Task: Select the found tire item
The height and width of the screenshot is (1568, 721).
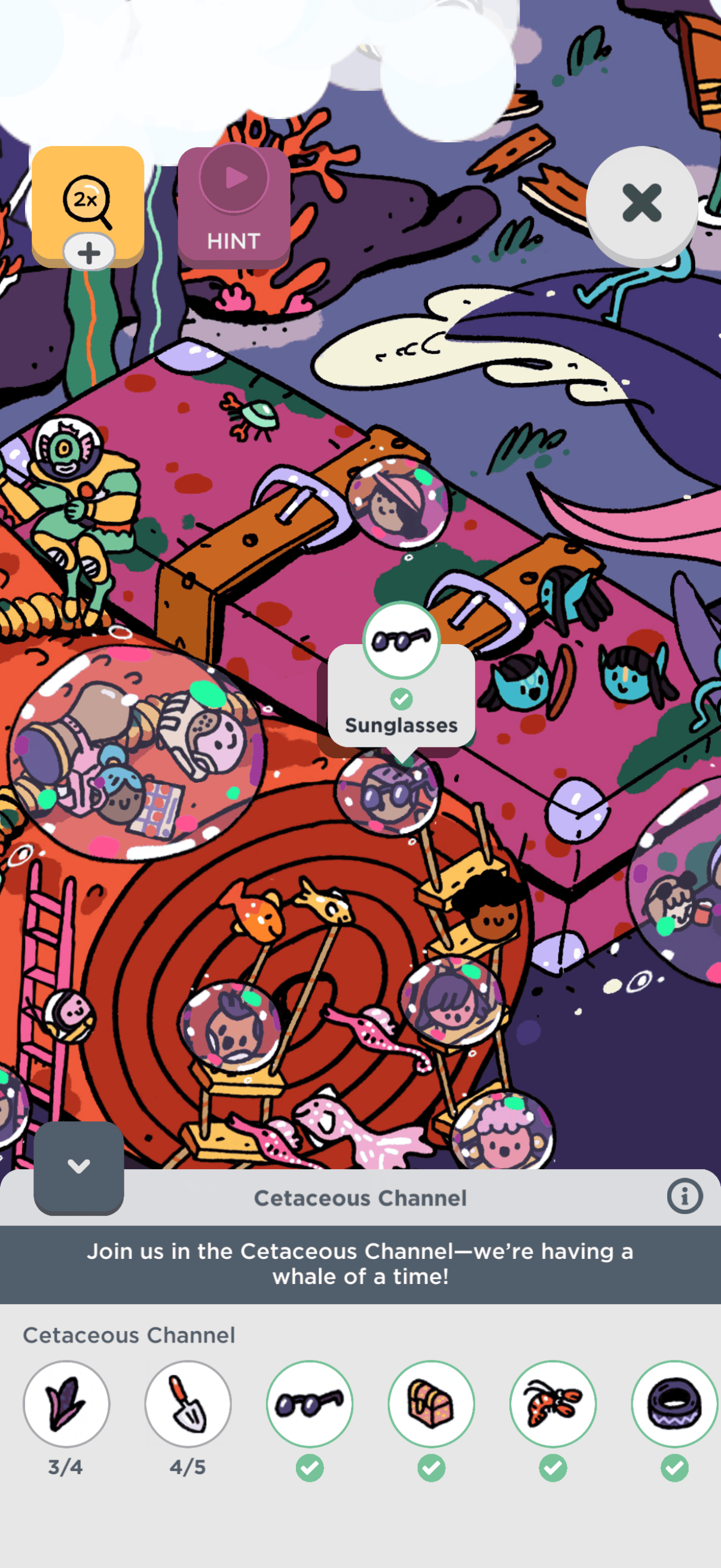Action: tap(674, 1404)
